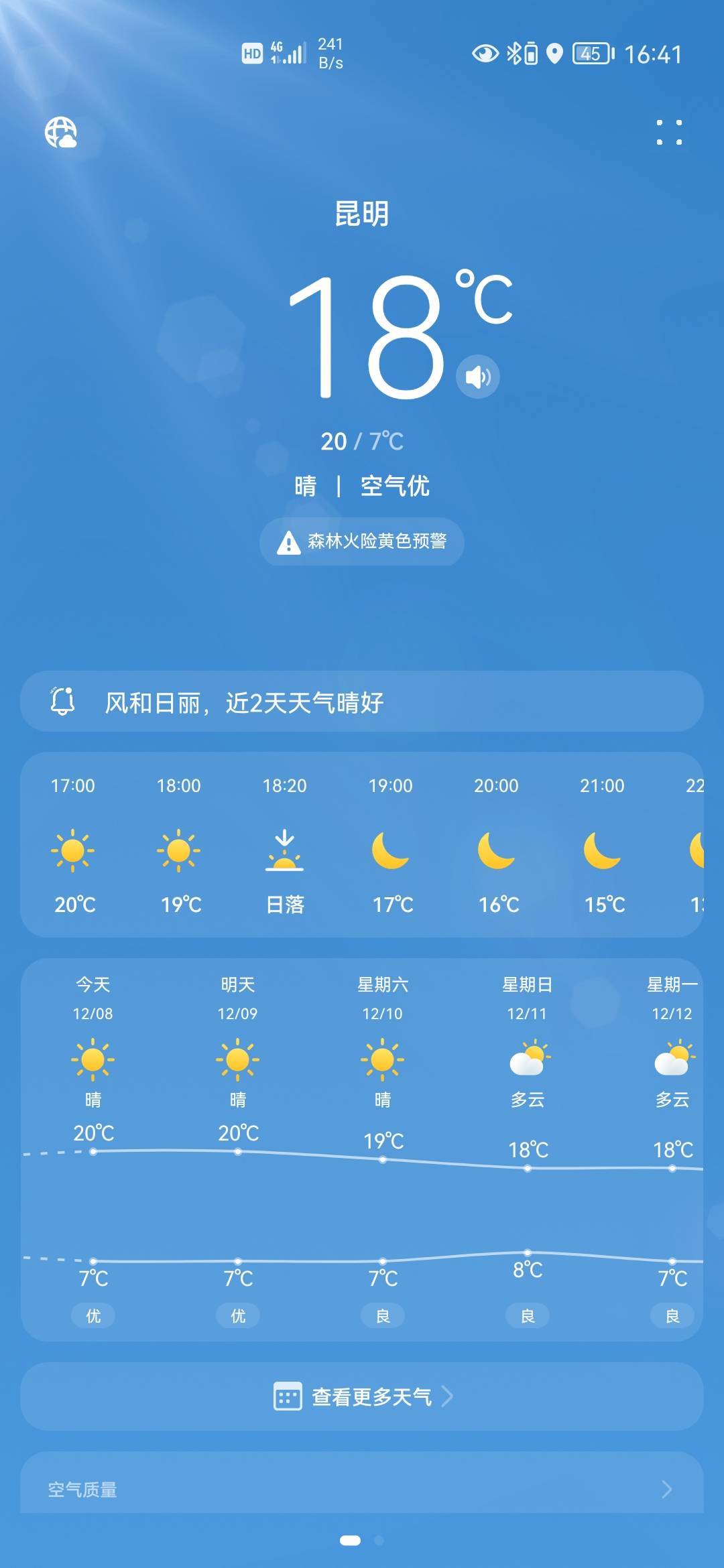This screenshot has width=724, height=1568.
Task: Open the four-dot more options menu
Action: (669, 132)
